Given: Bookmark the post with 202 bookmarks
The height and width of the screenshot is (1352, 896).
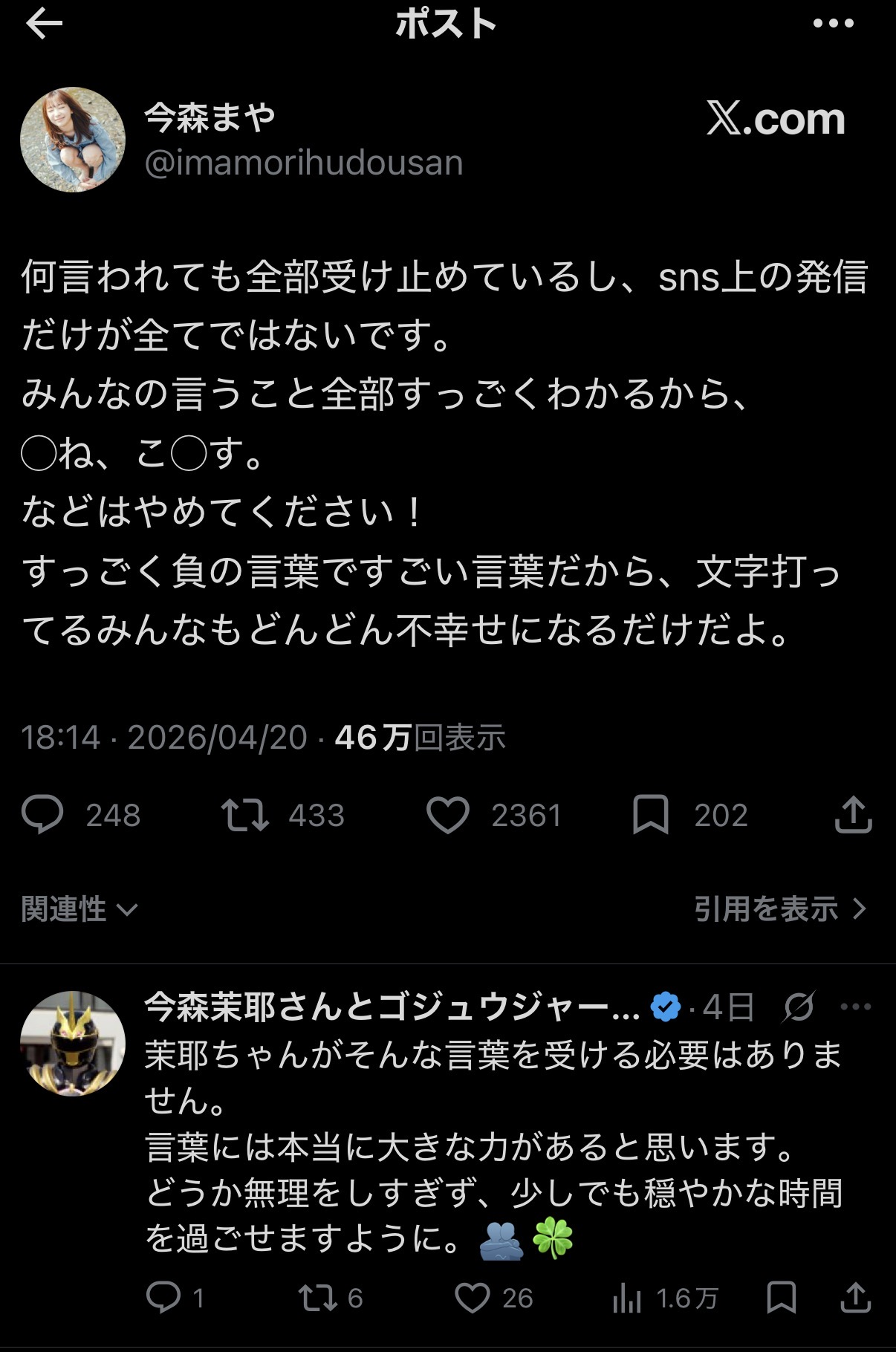Looking at the screenshot, I should tap(651, 815).
